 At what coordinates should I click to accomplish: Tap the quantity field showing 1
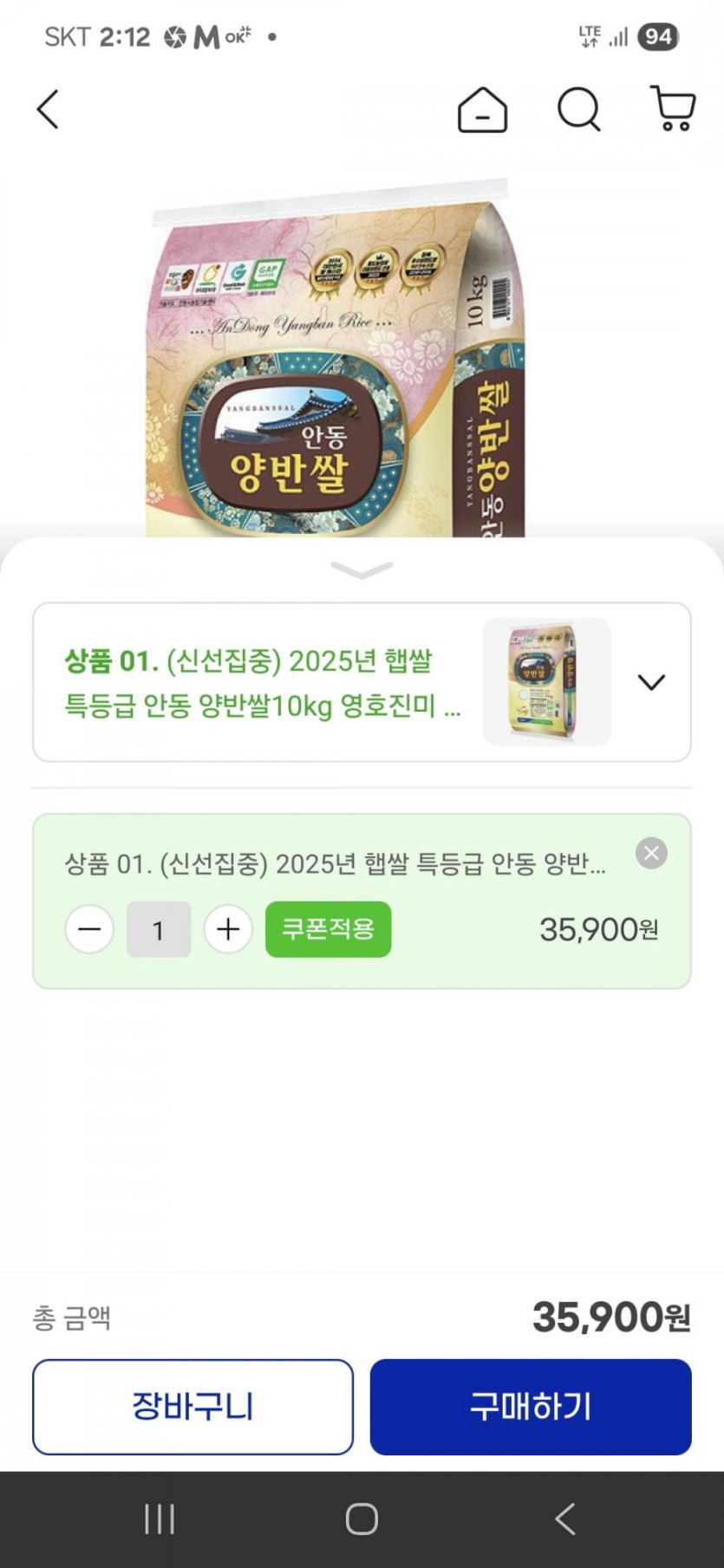click(159, 929)
